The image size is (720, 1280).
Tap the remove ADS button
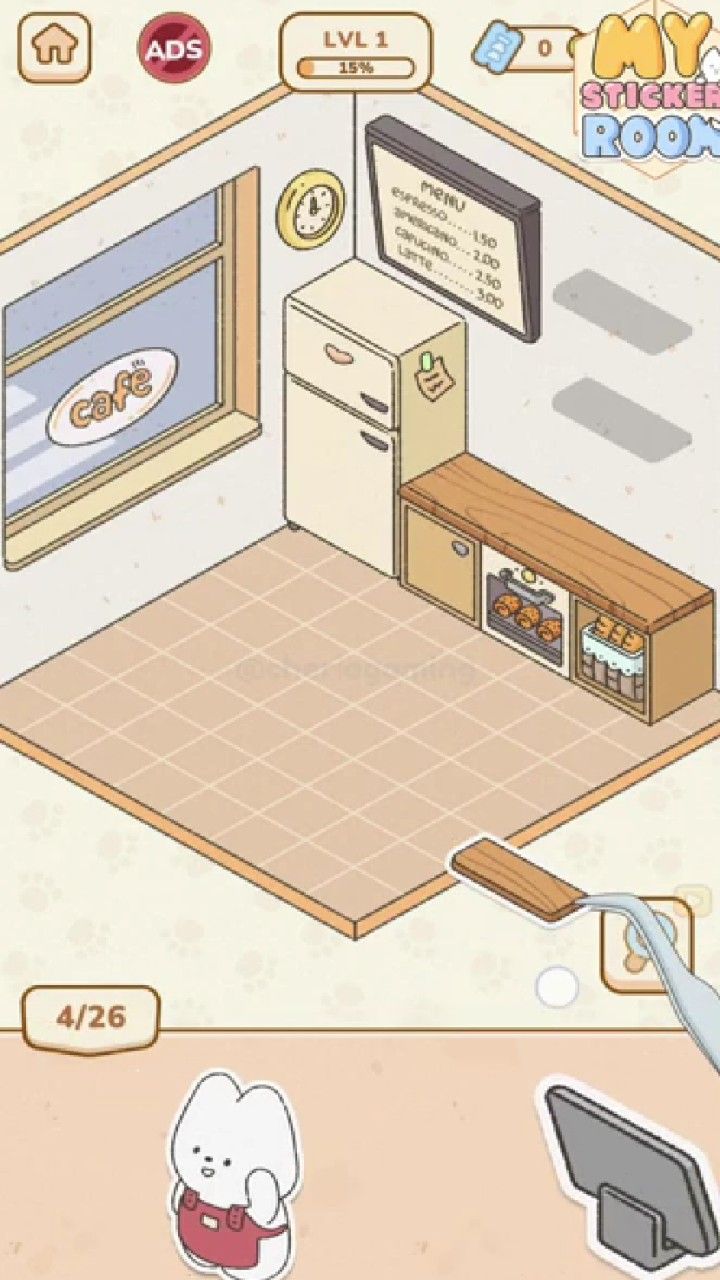tap(175, 48)
